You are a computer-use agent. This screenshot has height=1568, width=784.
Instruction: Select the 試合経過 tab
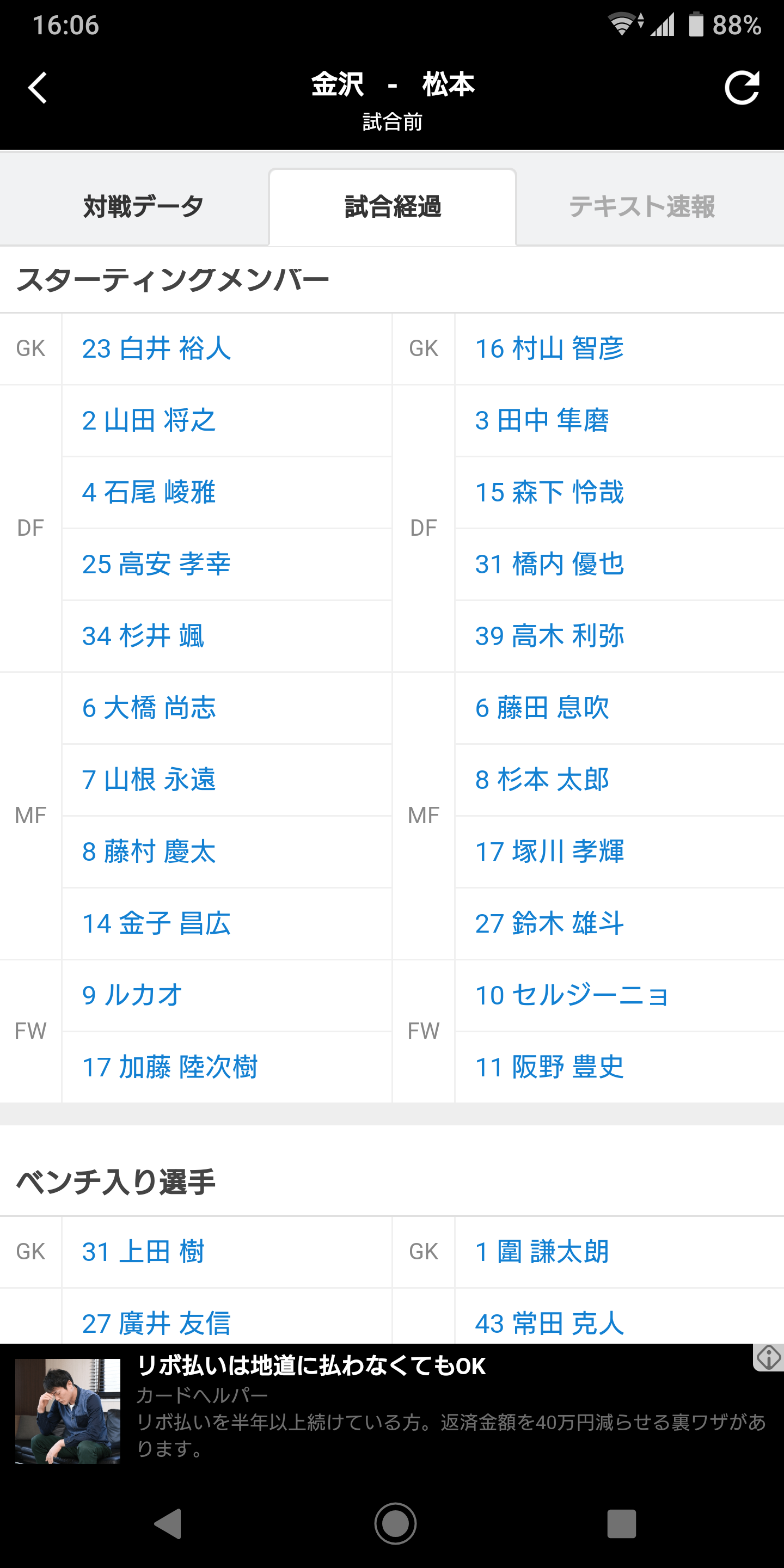(393, 207)
